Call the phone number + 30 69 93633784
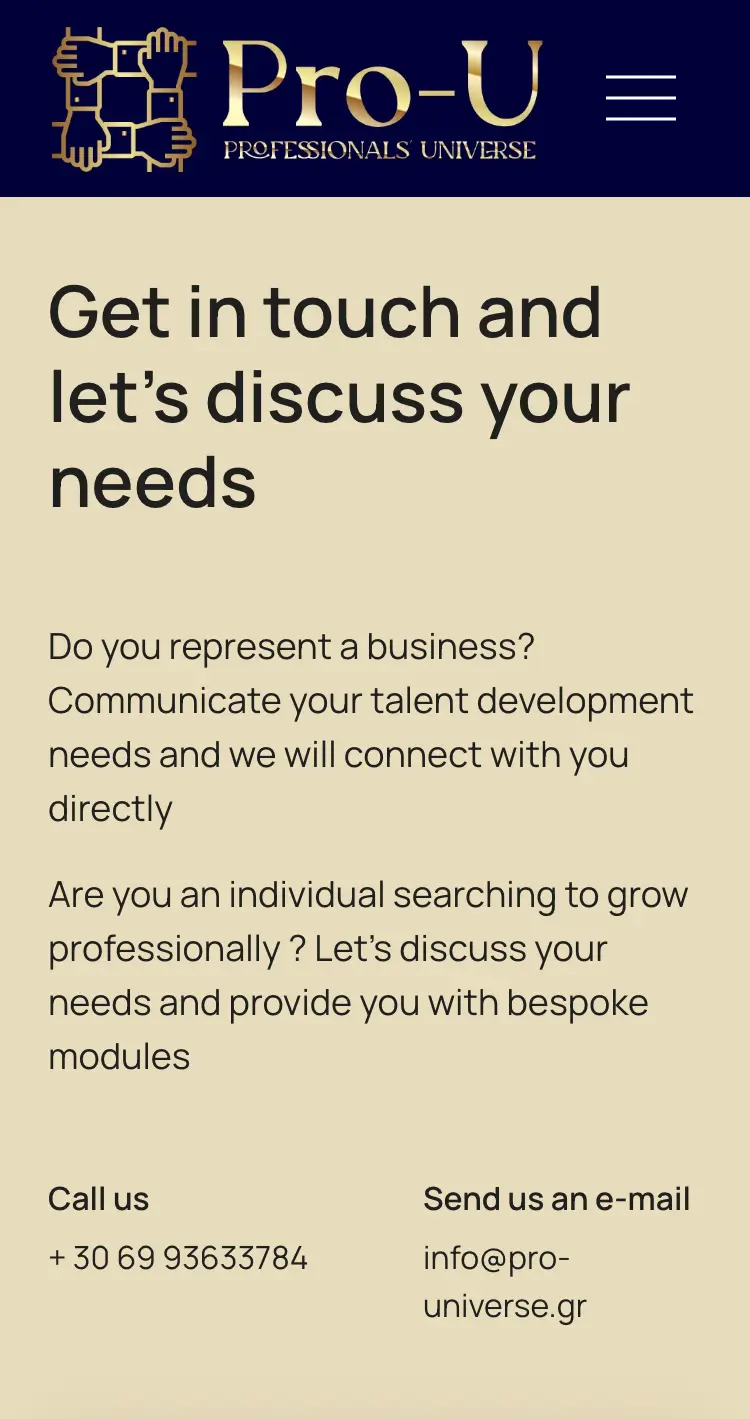This screenshot has height=1419, width=750. pyautogui.click(x=178, y=1257)
